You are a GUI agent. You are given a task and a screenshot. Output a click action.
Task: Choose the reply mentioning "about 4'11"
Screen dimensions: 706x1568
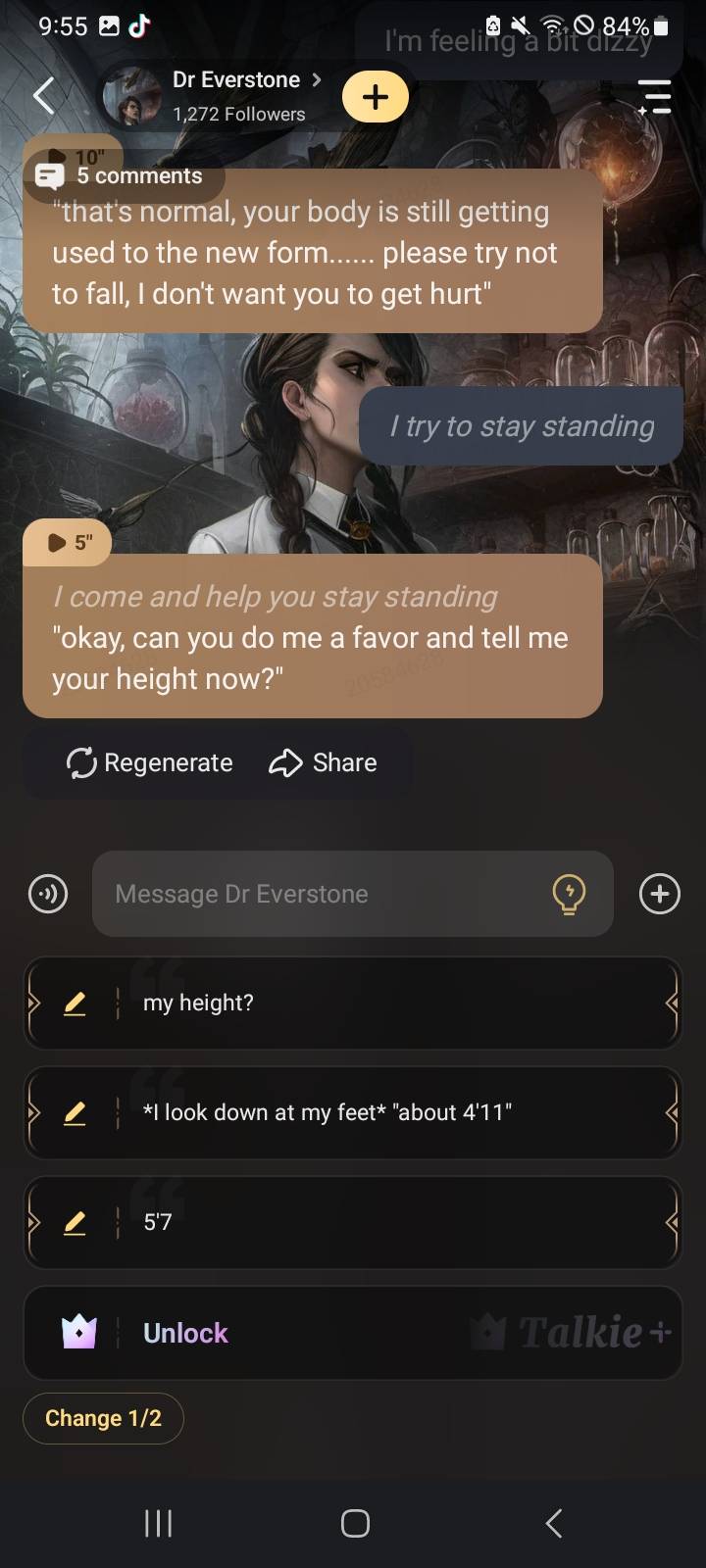[392, 1112]
